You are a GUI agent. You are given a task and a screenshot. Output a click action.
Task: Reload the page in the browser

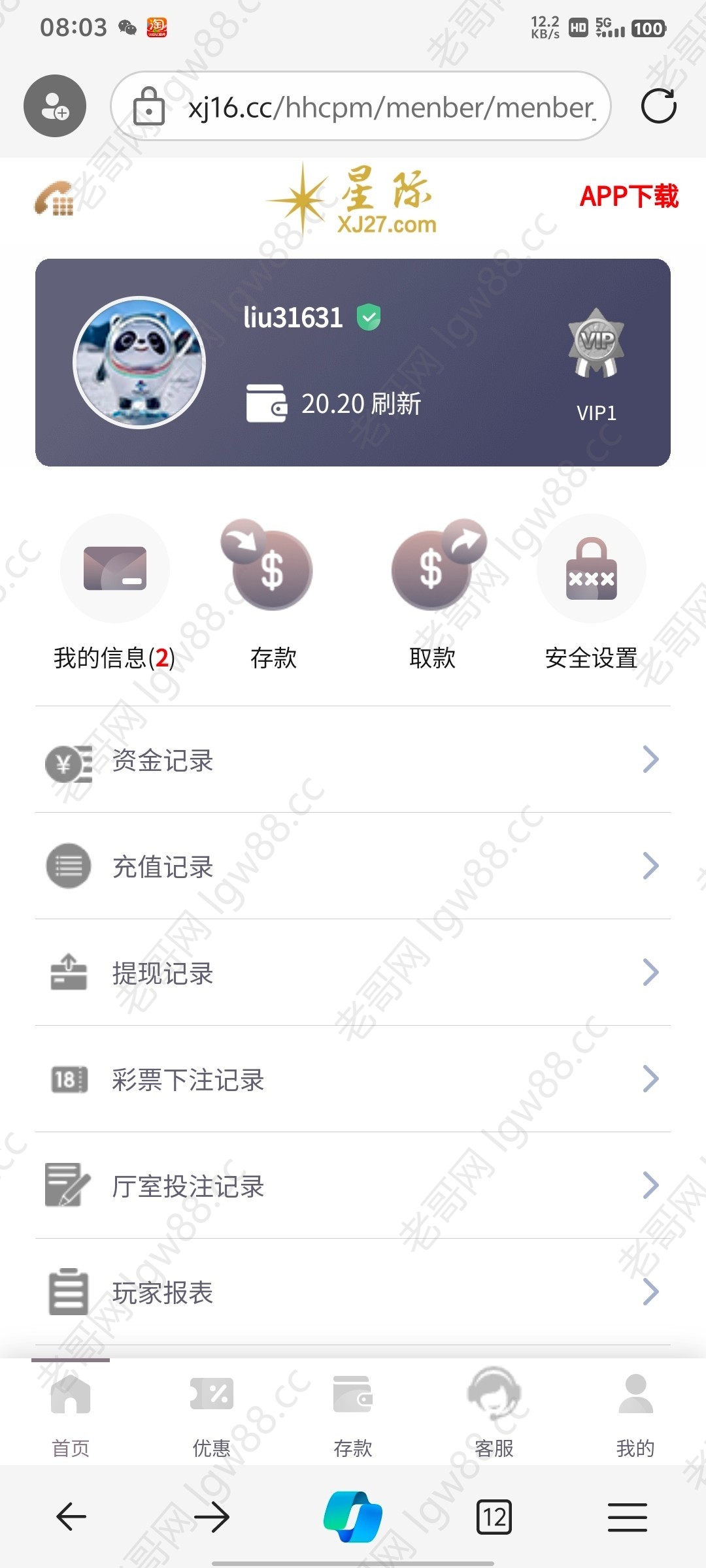(658, 106)
